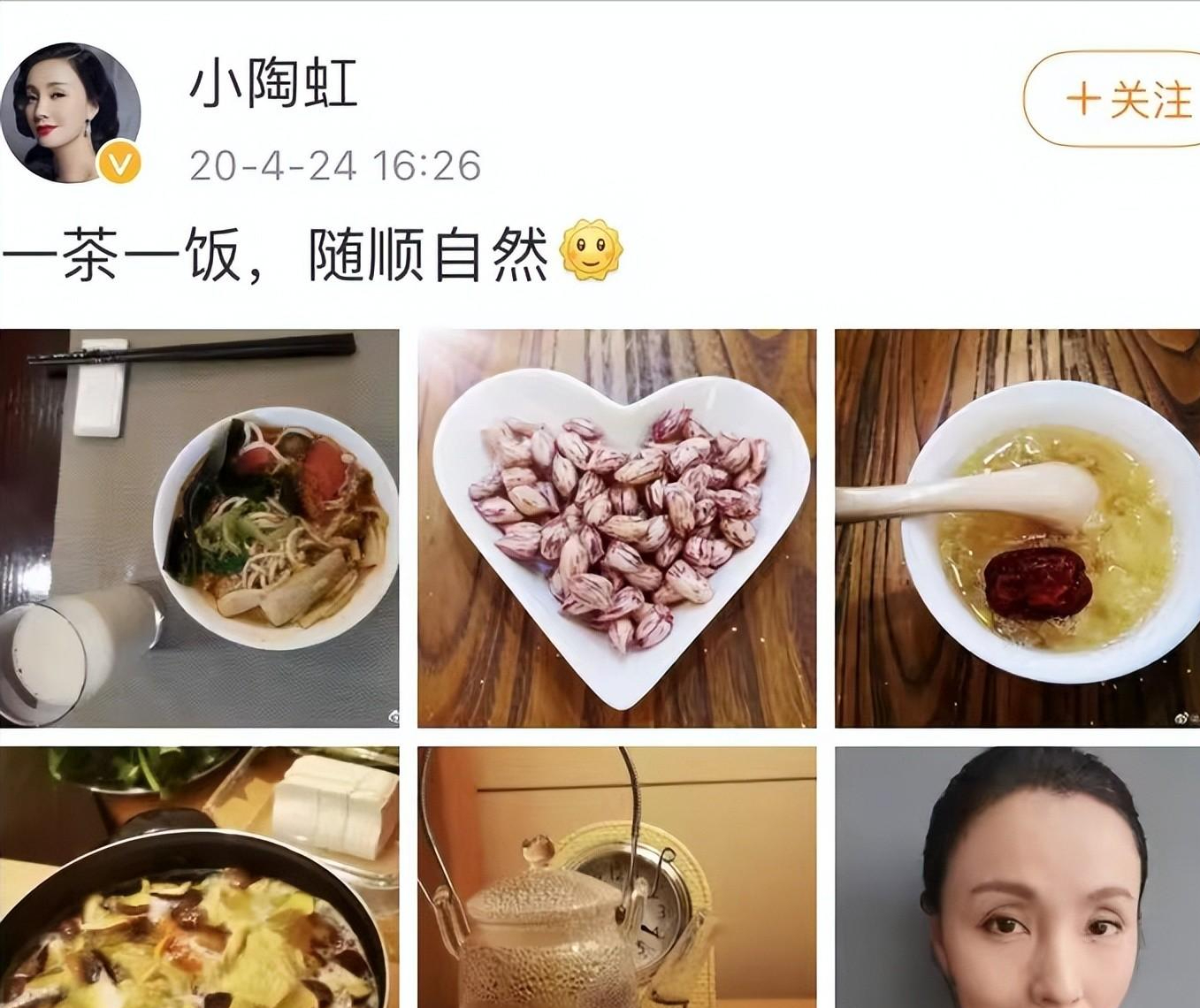The height and width of the screenshot is (1008, 1200).
Task: Open the 小陶虹 username link
Action: (273, 86)
